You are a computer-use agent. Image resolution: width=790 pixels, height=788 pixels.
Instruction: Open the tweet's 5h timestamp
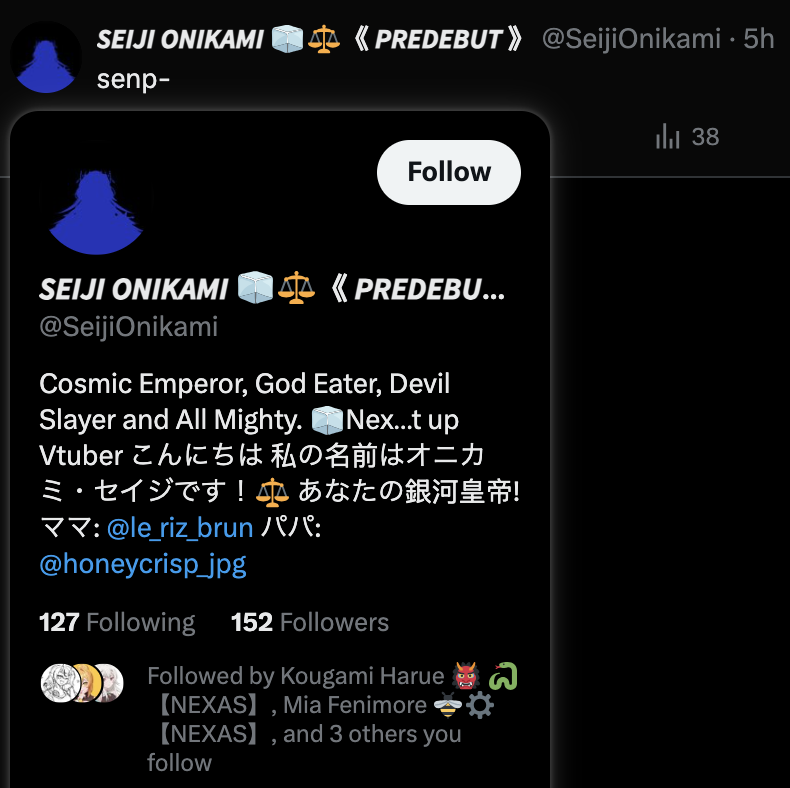tap(759, 39)
